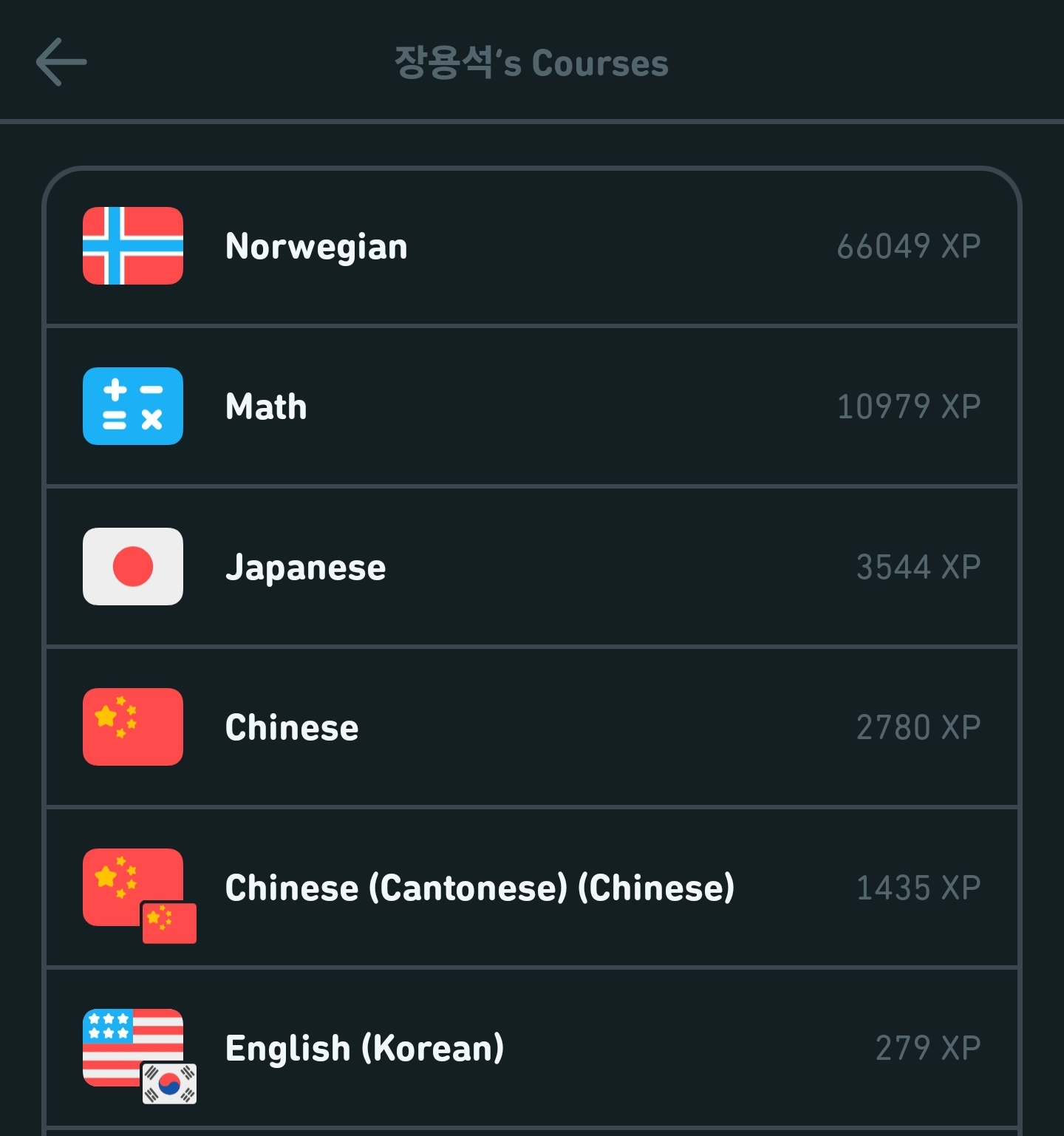Open the Norwegian course row
1064x1136 pixels.
(x=531, y=246)
